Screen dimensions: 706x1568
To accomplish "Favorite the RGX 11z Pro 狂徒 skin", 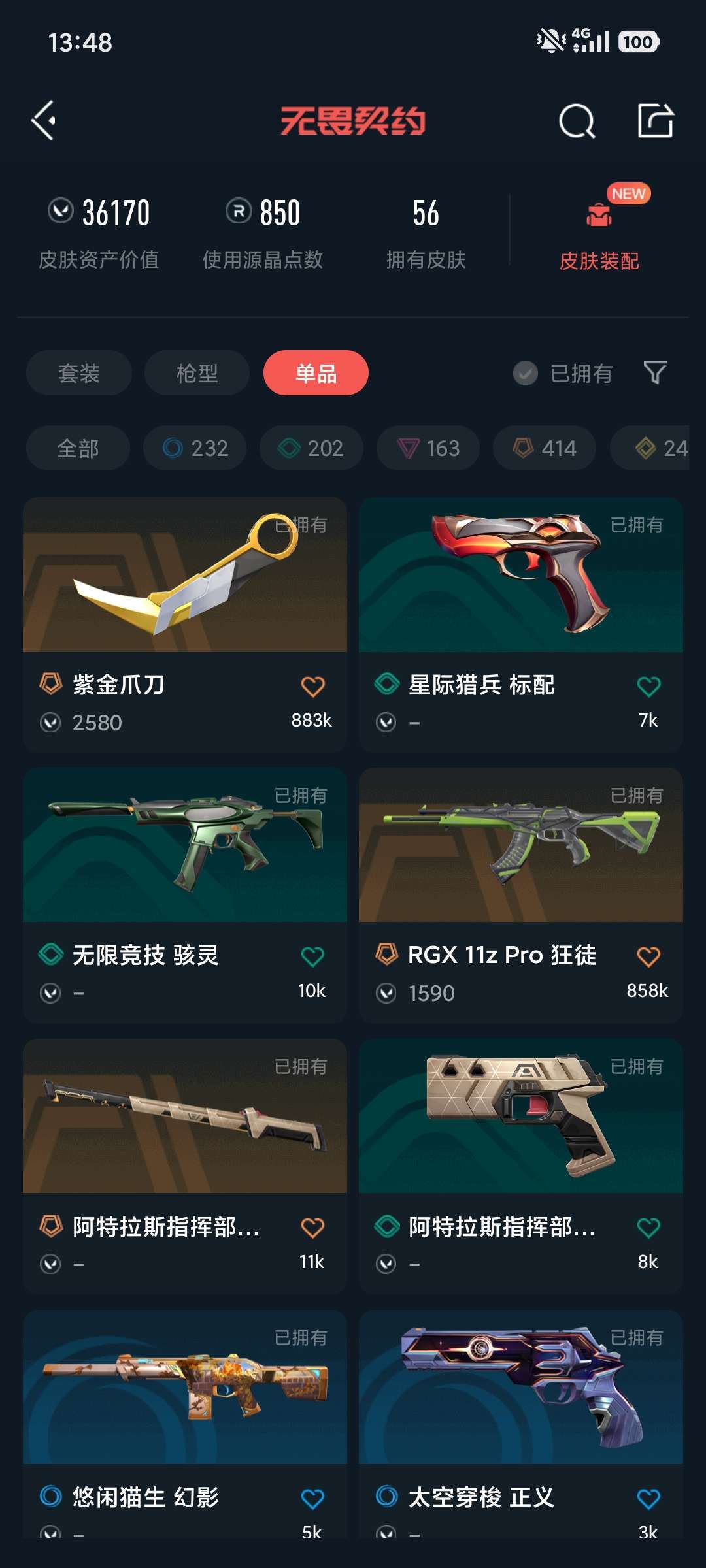I will [648, 956].
